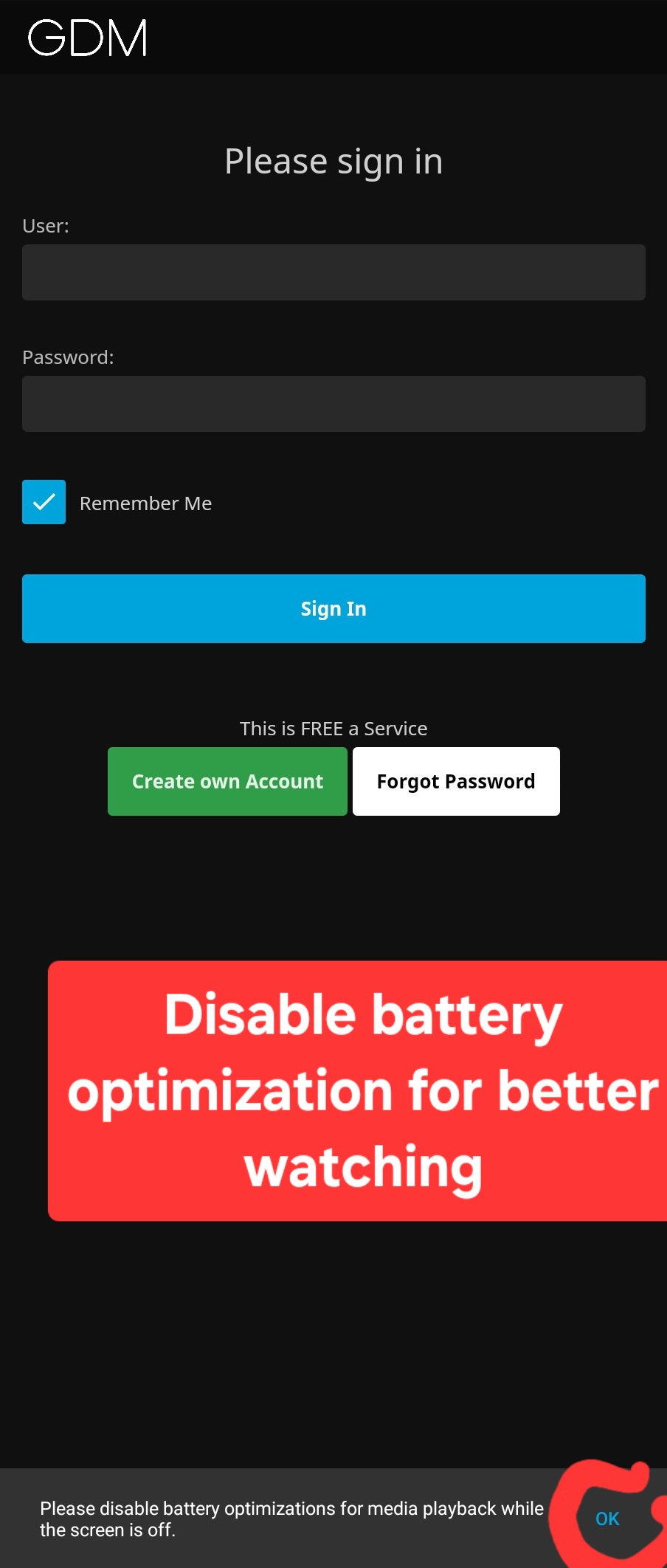Select Forgot Password
667x1568 pixels.
tap(456, 781)
